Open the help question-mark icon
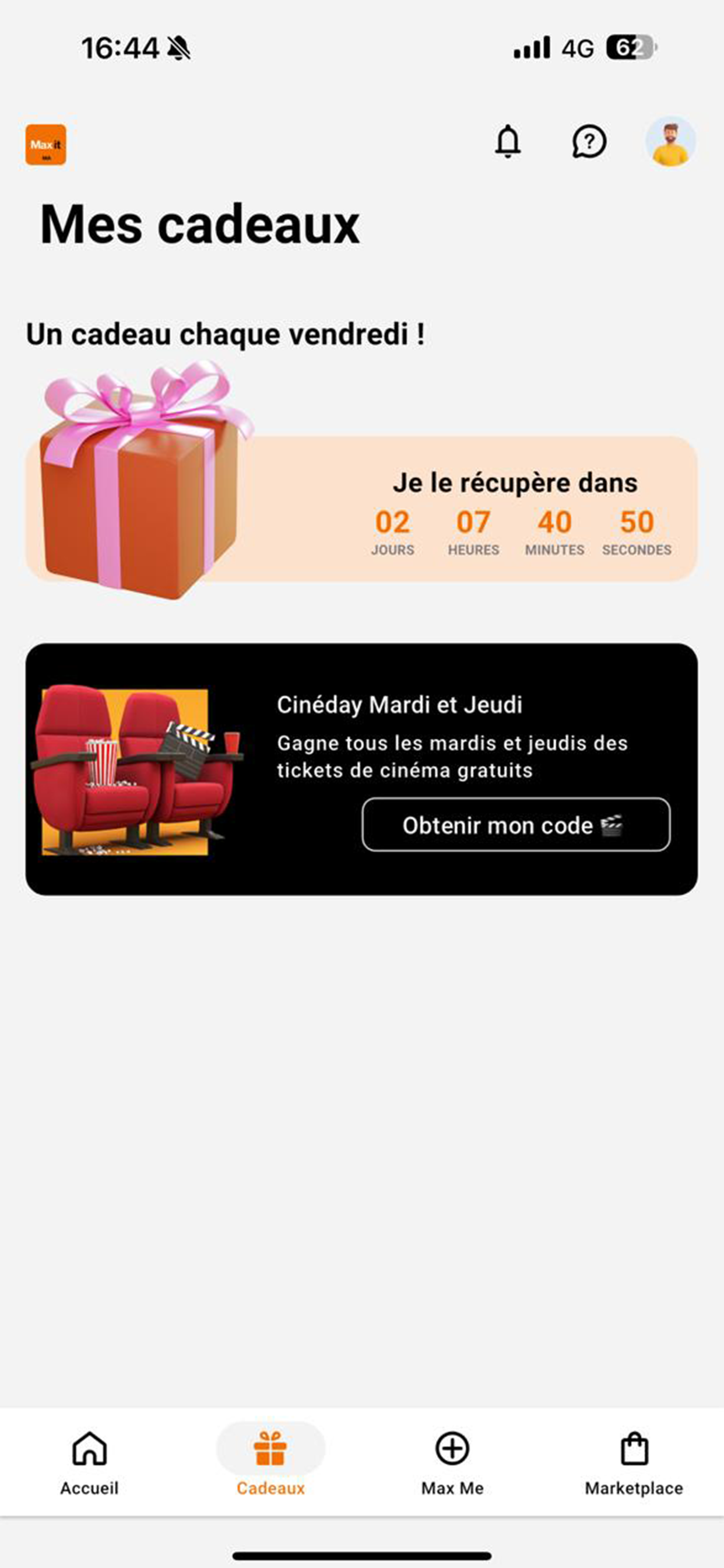The width and height of the screenshot is (724, 1568). click(589, 142)
